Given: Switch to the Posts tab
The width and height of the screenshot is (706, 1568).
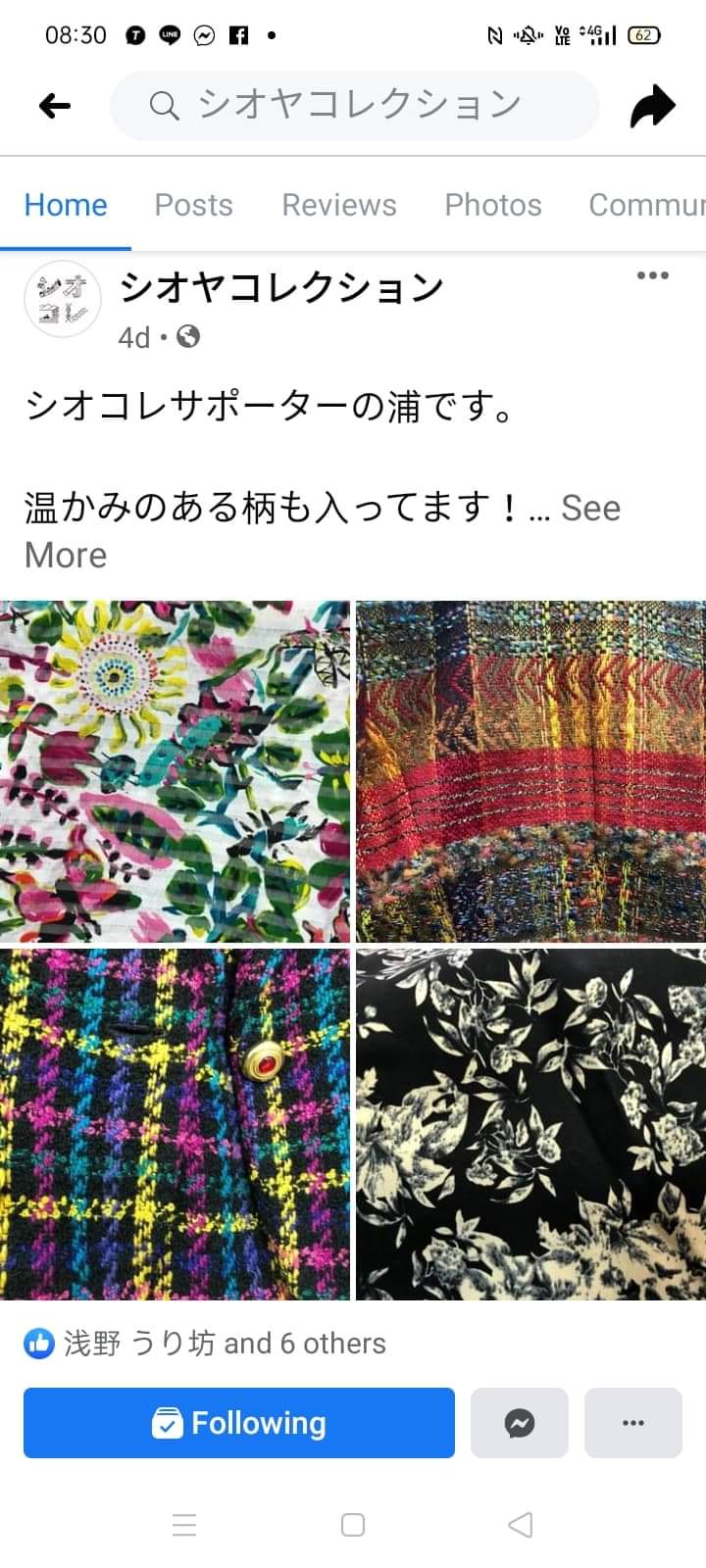Looking at the screenshot, I should pos(193,205).
